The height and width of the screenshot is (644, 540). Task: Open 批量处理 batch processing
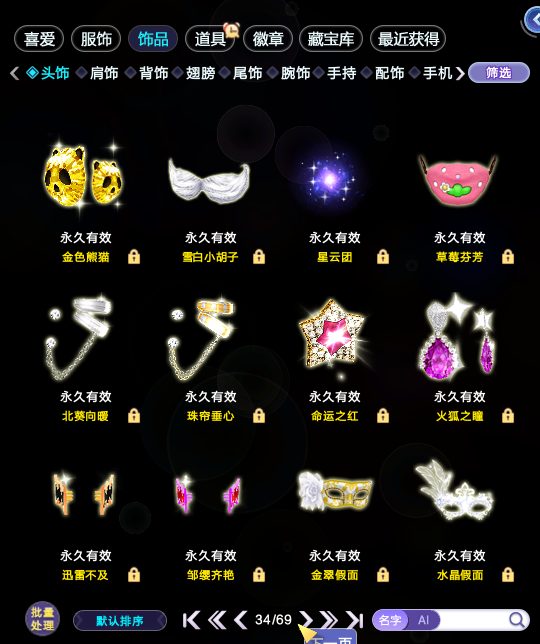42,619
